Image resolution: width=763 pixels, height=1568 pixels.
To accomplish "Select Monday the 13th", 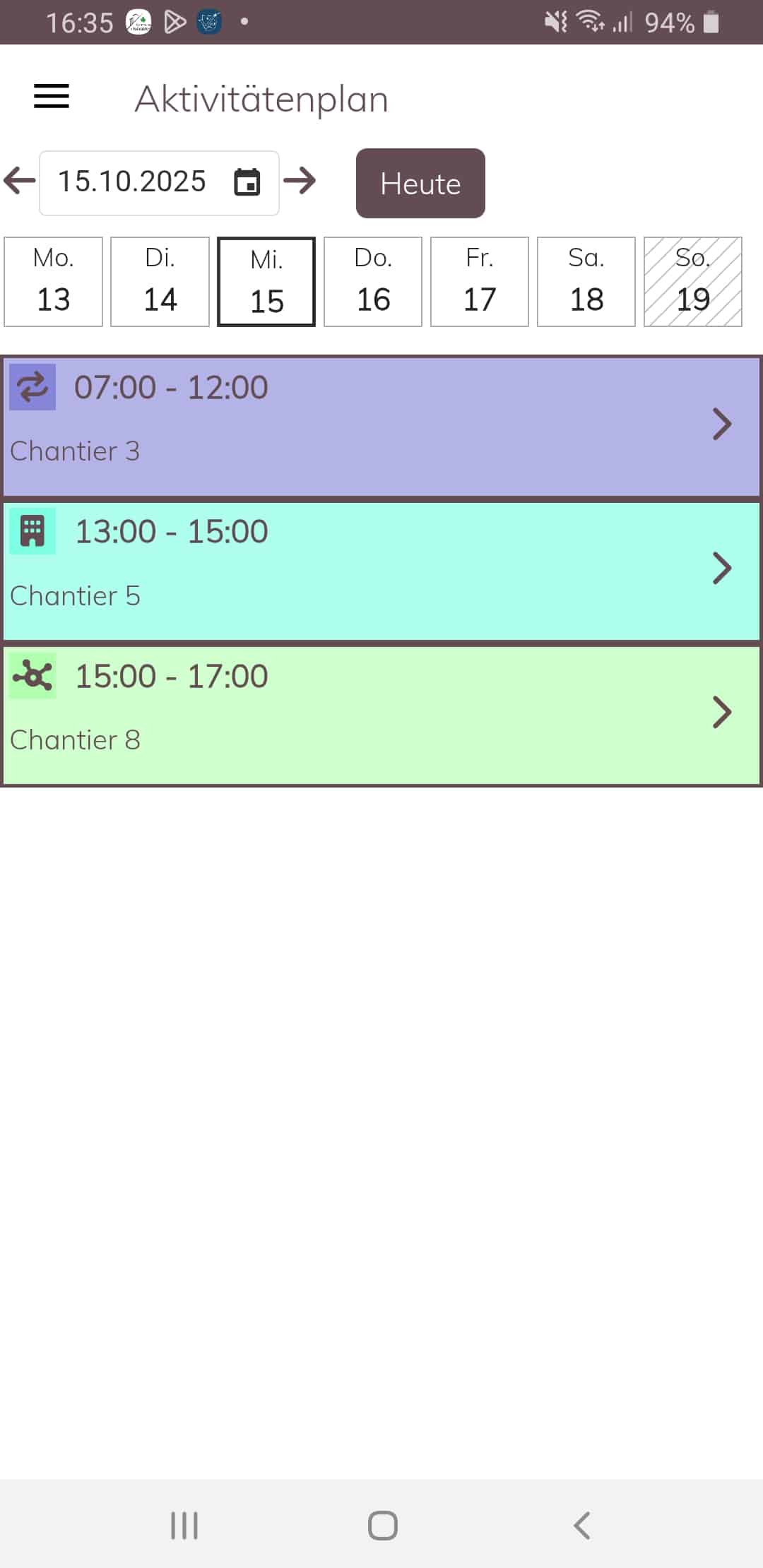I will 54,281.
